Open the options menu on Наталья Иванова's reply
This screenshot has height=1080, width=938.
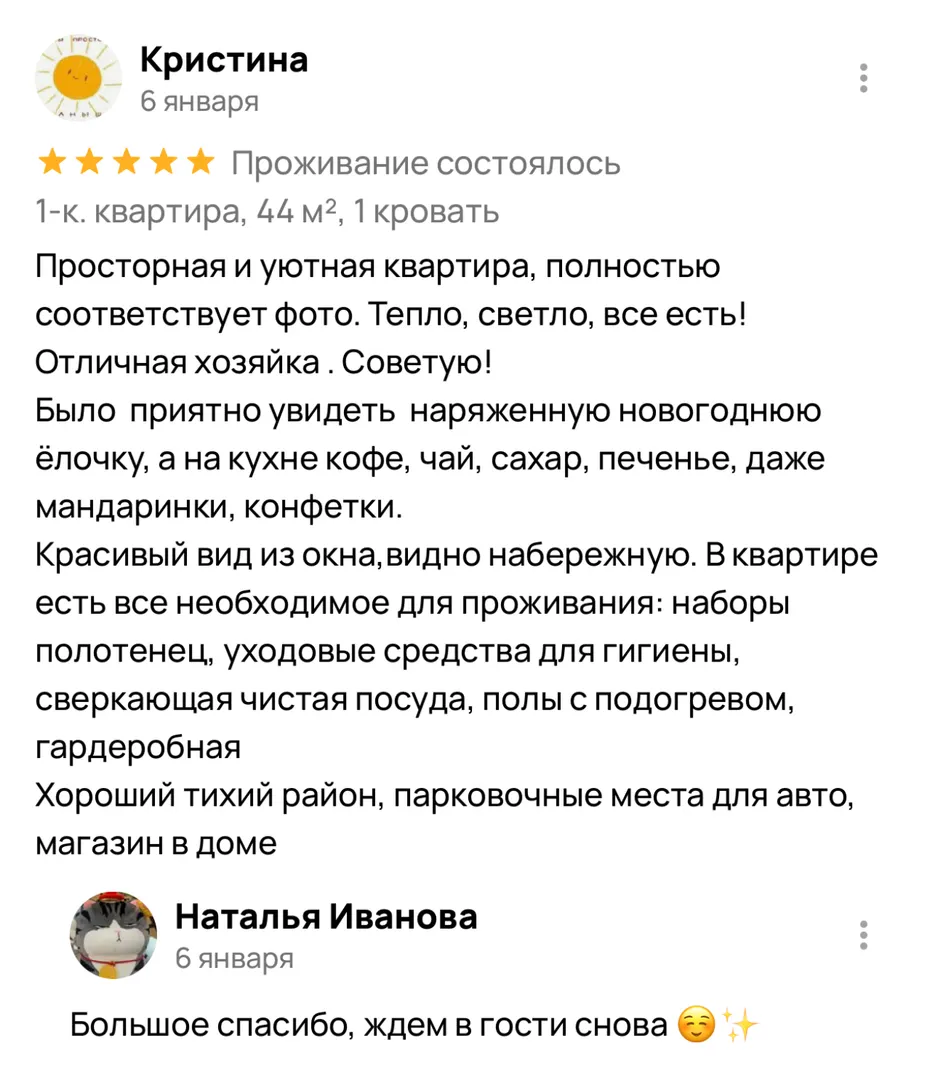coord(863,934)
